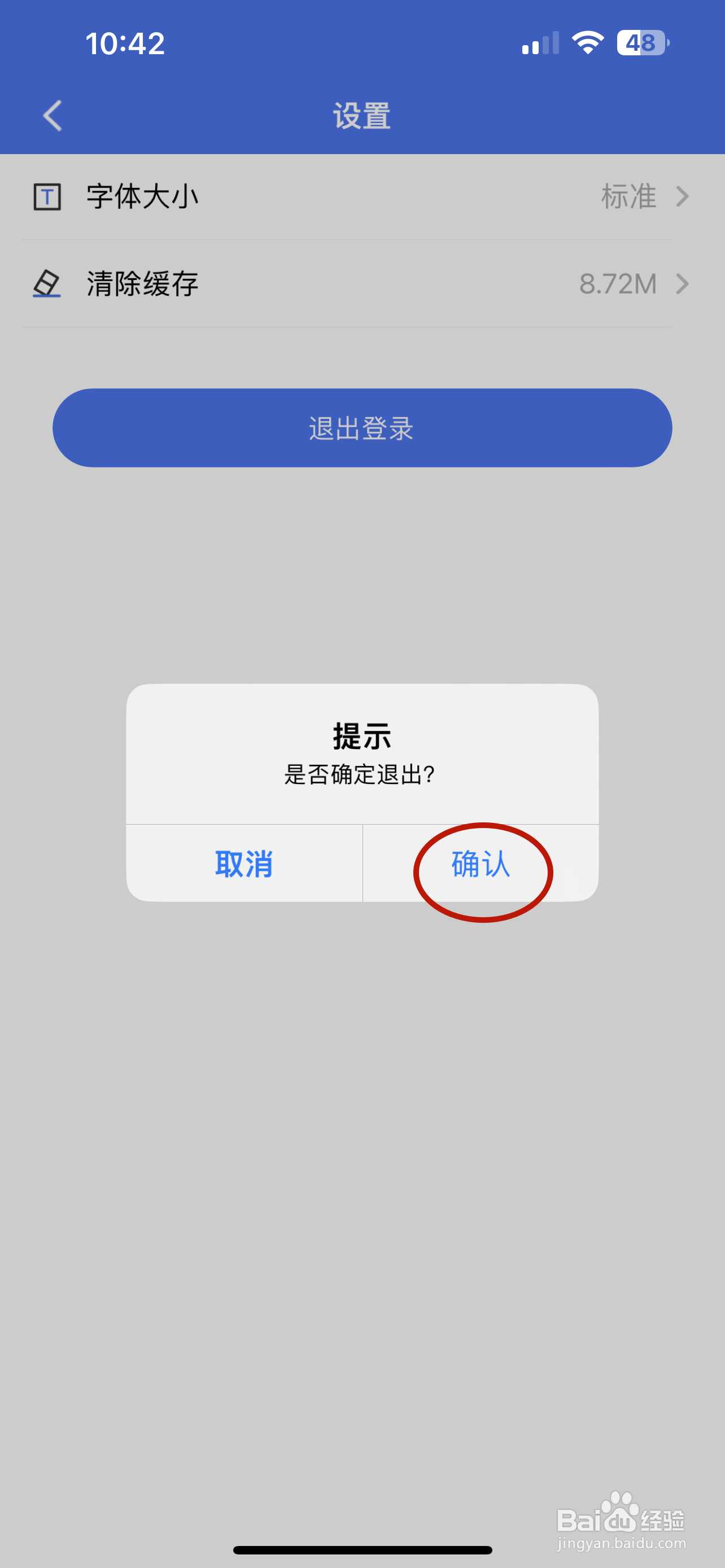
Task: Tap the 8.72M cache size value
Action: (x=618, y=284)
